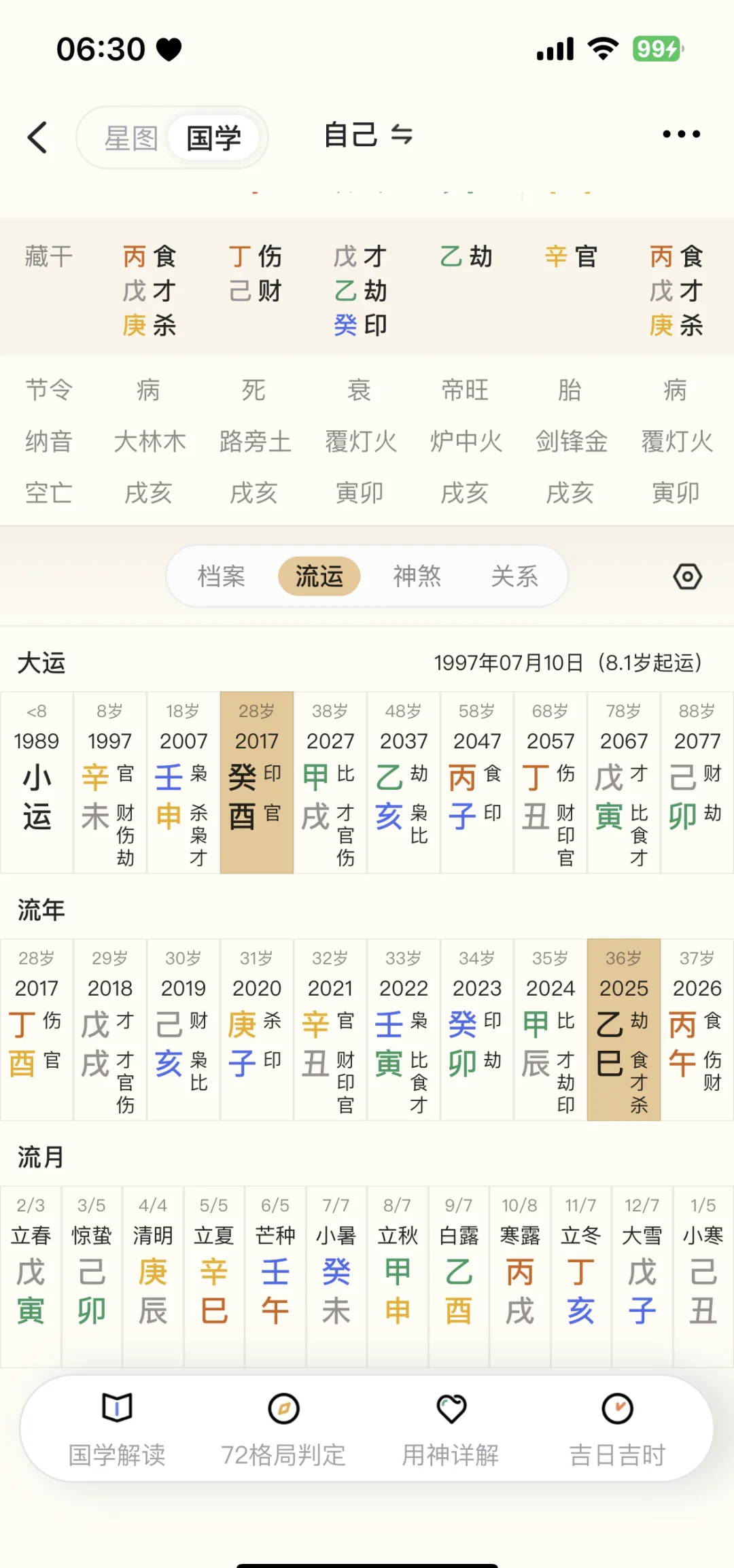Show the 关系 tab
The width and height of the screenshot is (734, 1568).
[514, 576]
